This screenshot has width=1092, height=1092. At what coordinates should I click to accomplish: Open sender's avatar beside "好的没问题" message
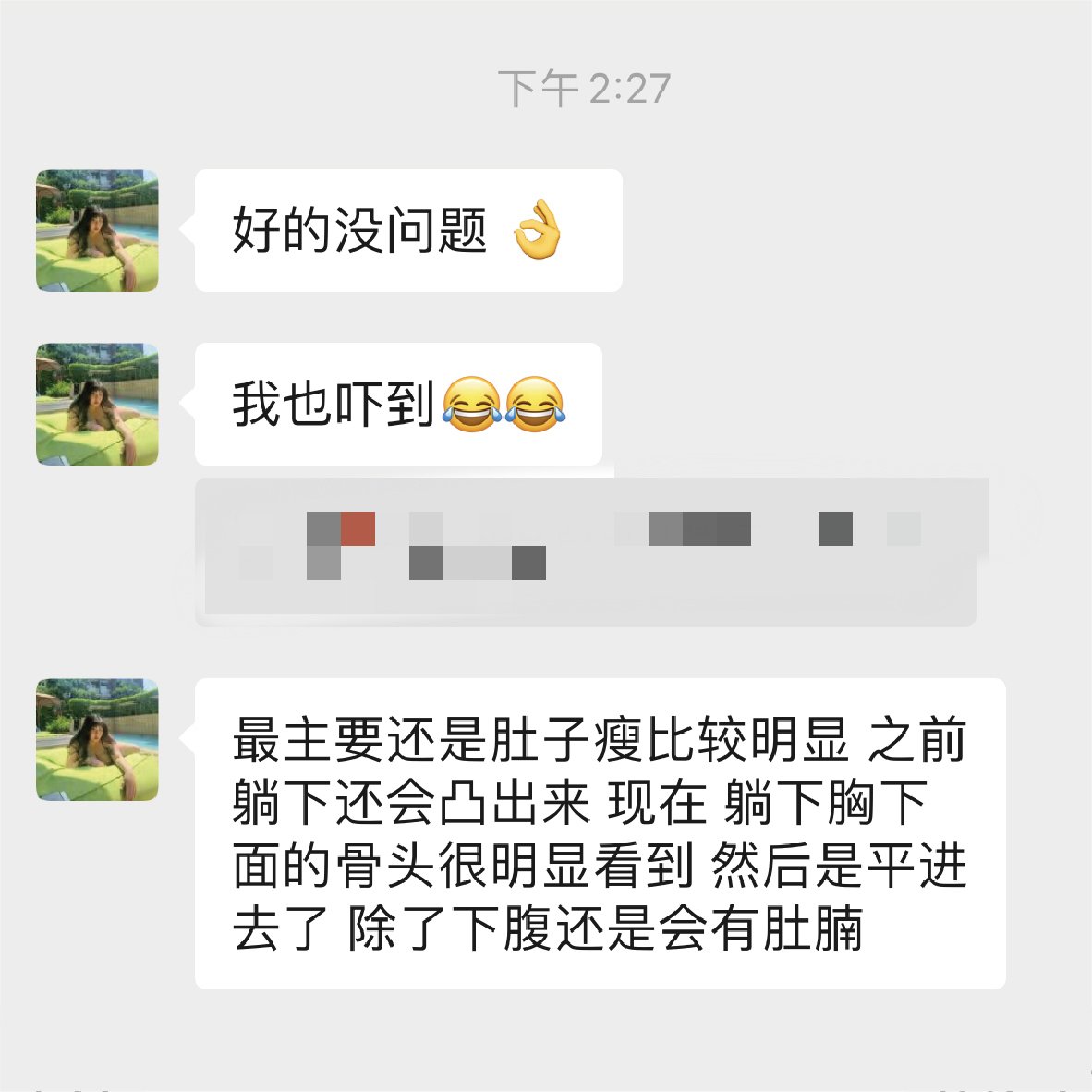(x=97, y=230)
